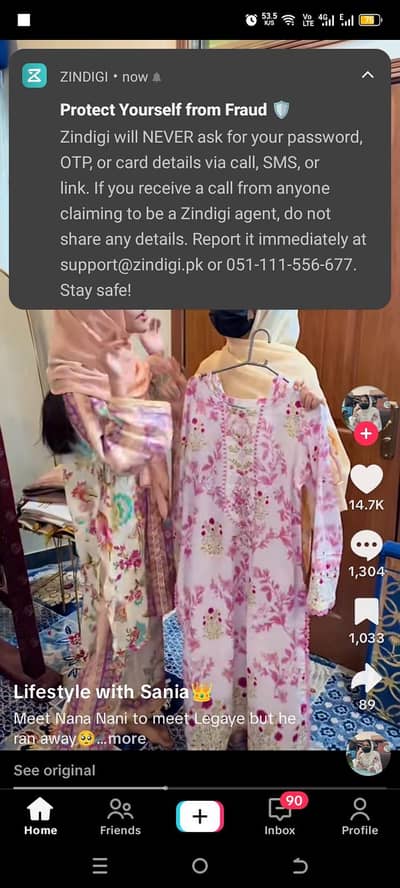The width and height of the screenshot is (400, 888).
Task: Open the spinning sound disc
Action: point(368,754)
